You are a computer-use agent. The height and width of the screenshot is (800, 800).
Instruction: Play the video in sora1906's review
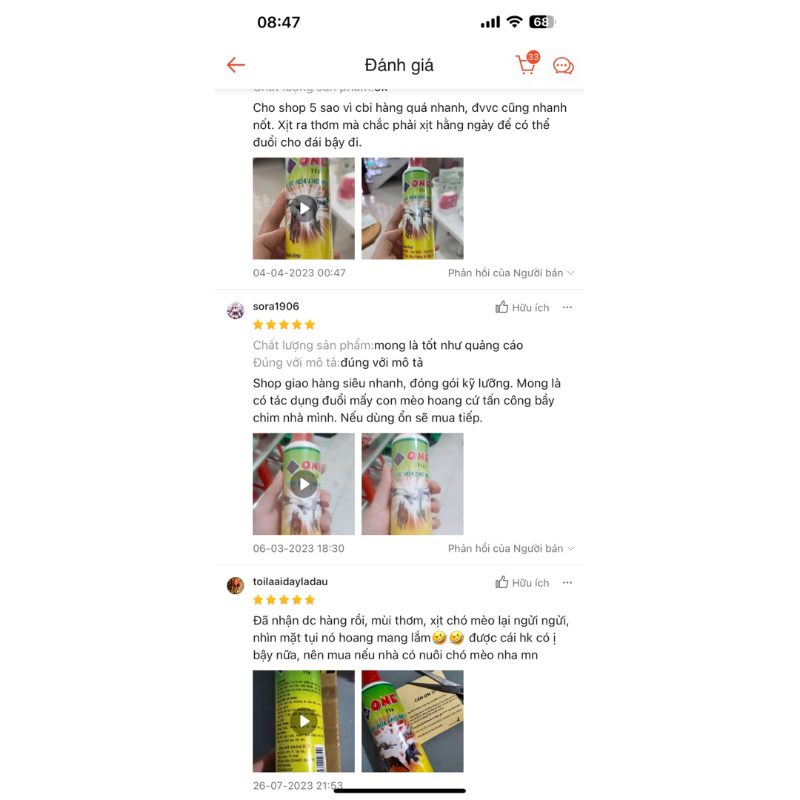point(303,484)
